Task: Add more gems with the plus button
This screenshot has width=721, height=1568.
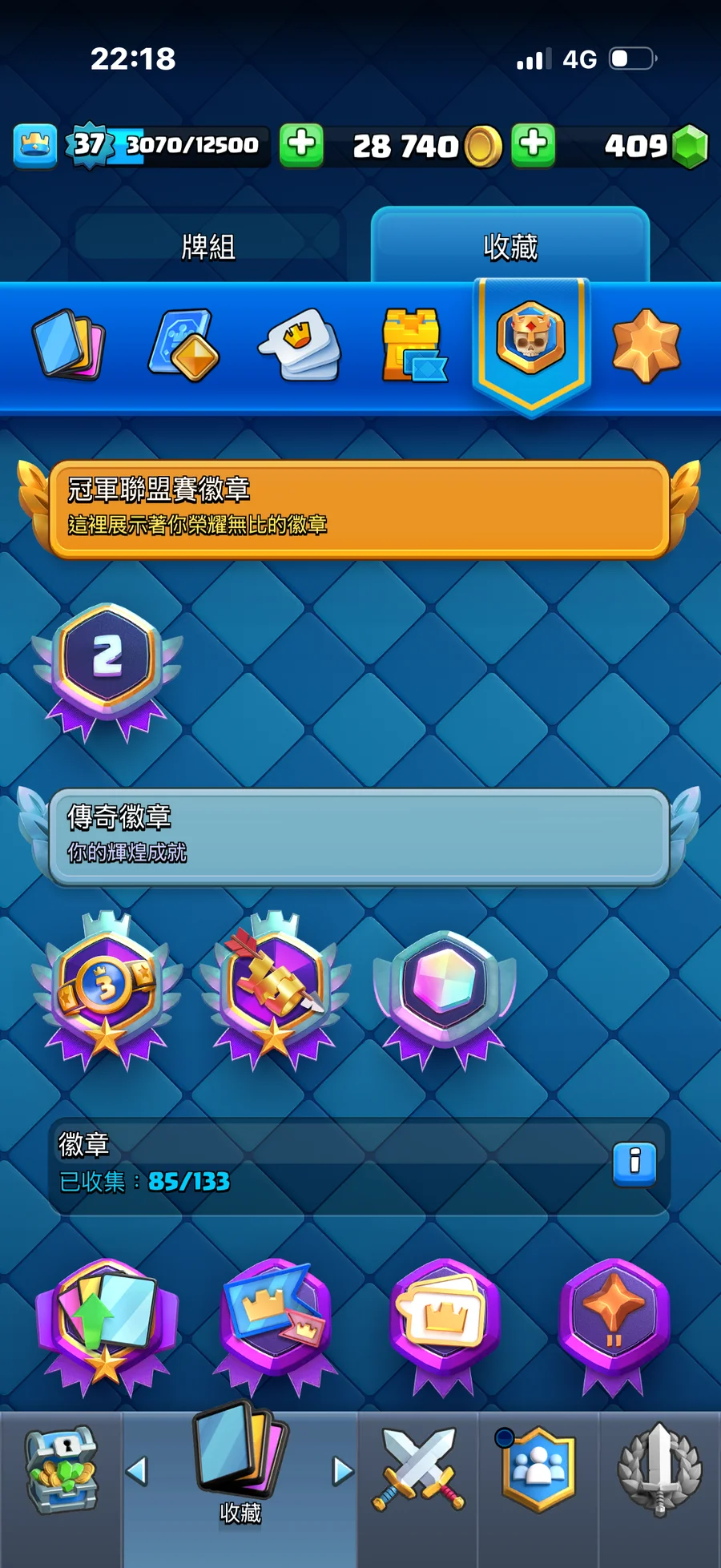Action: click(x=534, y=145)
